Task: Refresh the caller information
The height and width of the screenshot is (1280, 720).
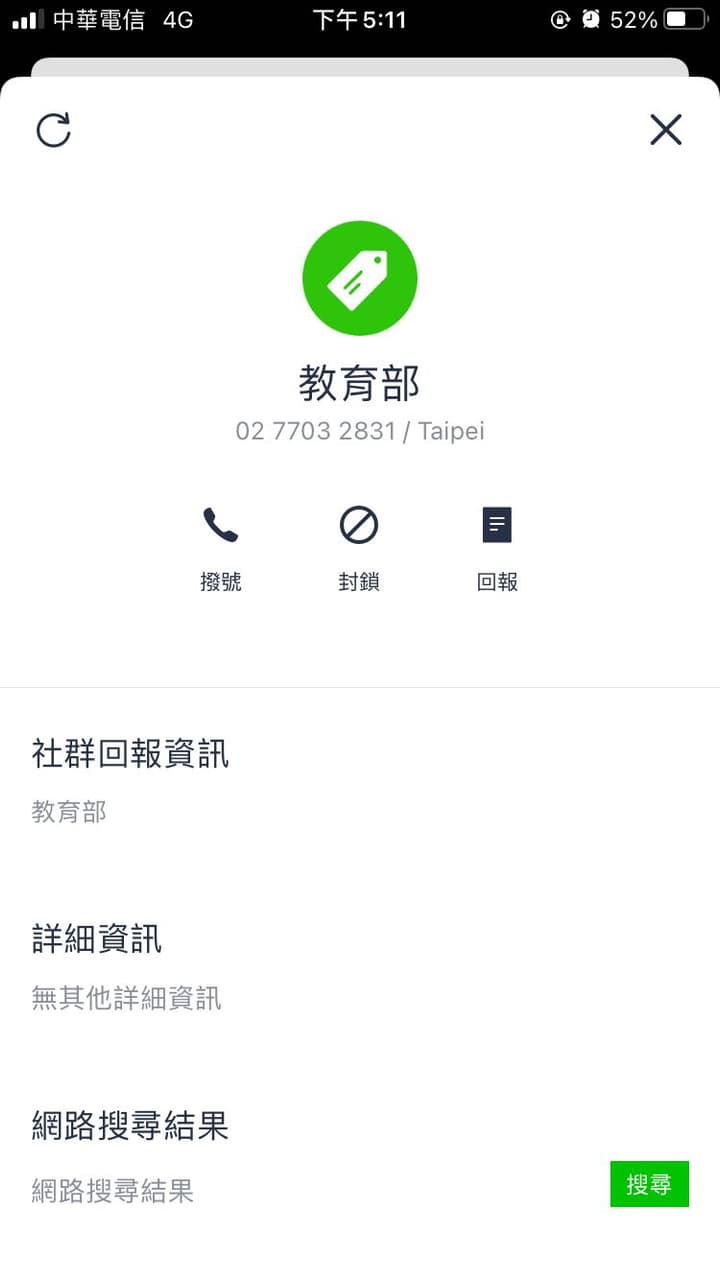Action: (53, 130)
